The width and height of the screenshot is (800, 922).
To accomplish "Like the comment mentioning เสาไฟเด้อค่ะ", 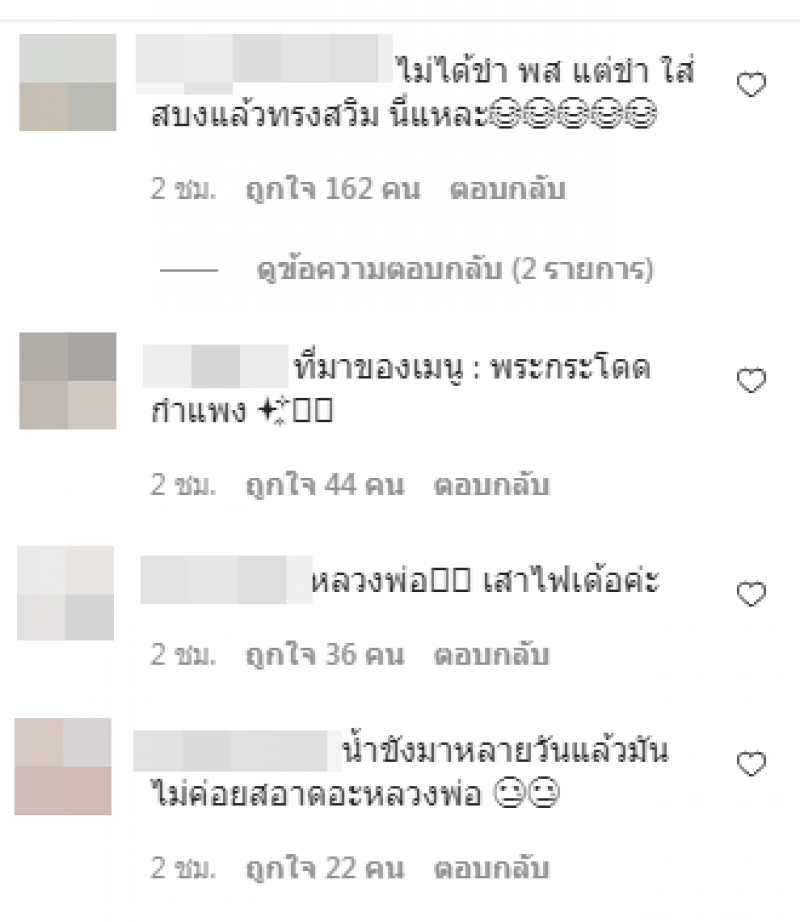I will tap(750, 595).
